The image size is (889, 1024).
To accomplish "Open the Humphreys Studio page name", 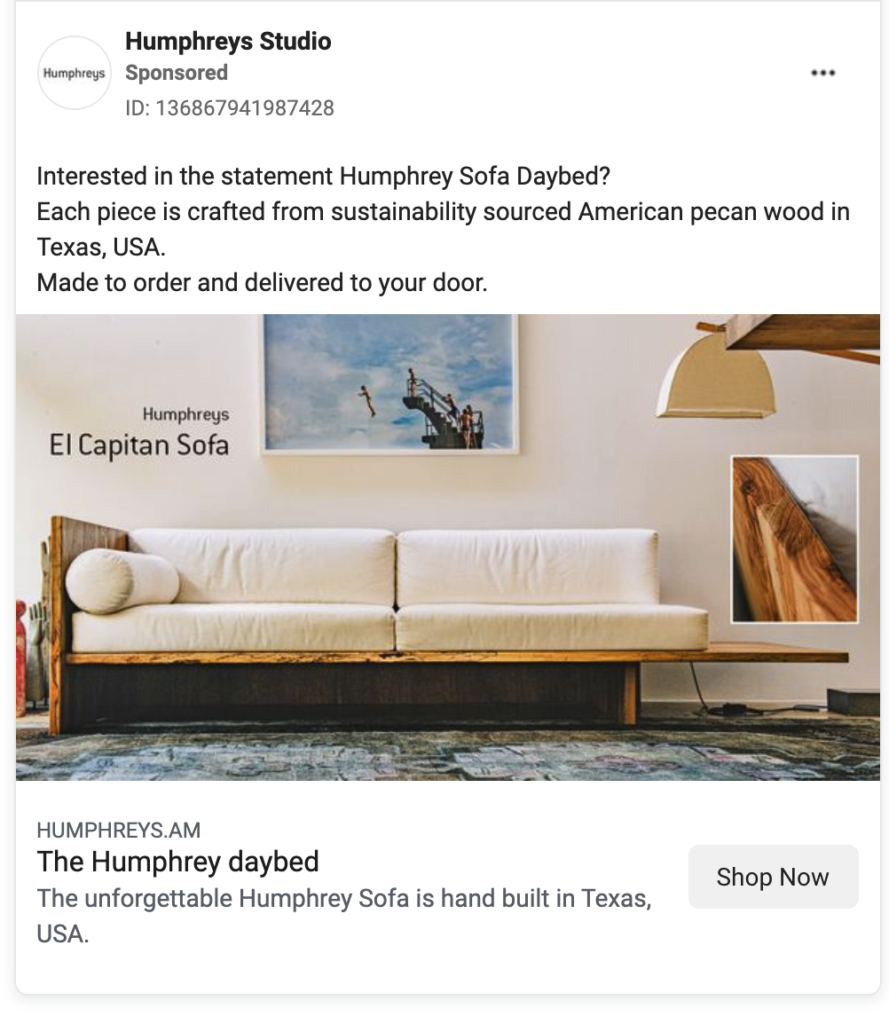I will click(228, 42).
